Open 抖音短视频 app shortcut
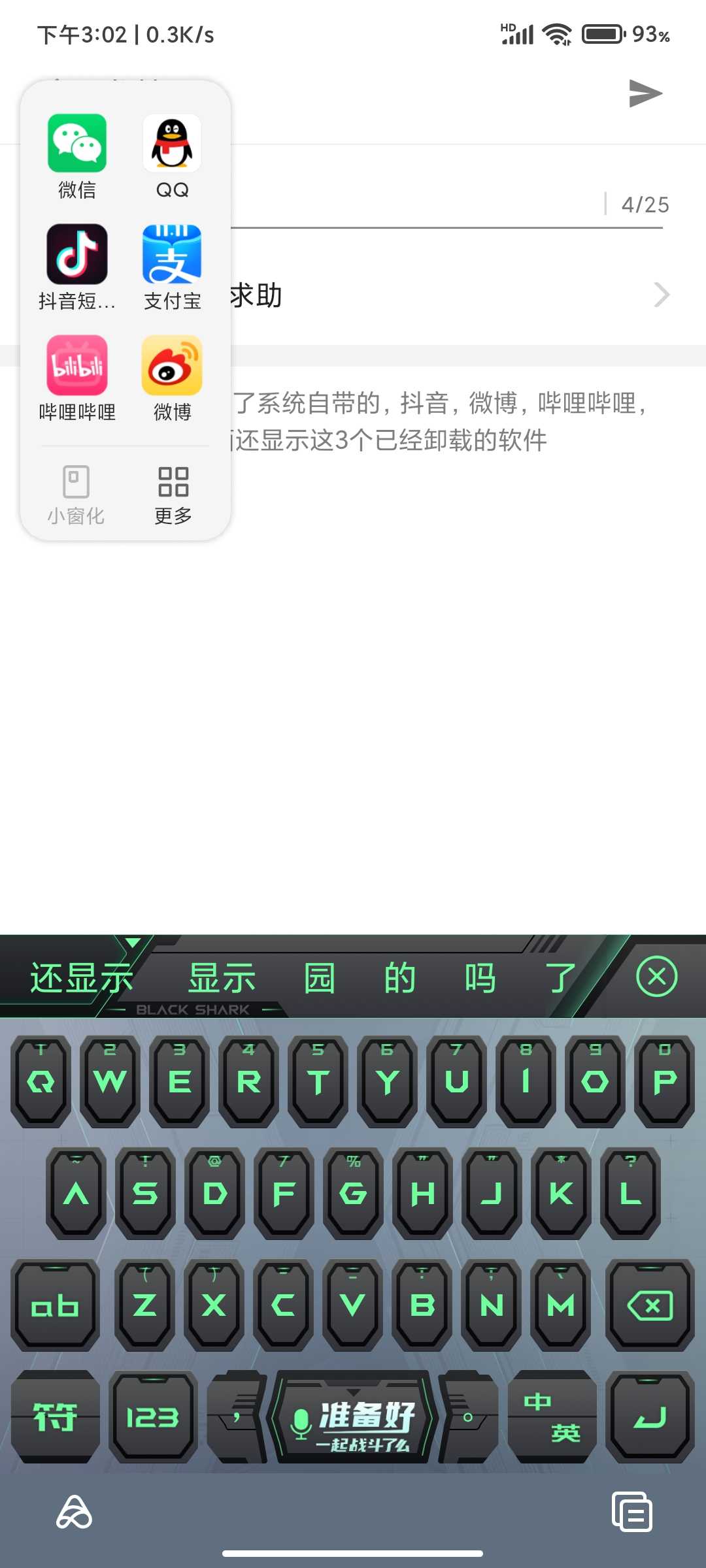706x1568 pixels. tap(77, 267)
